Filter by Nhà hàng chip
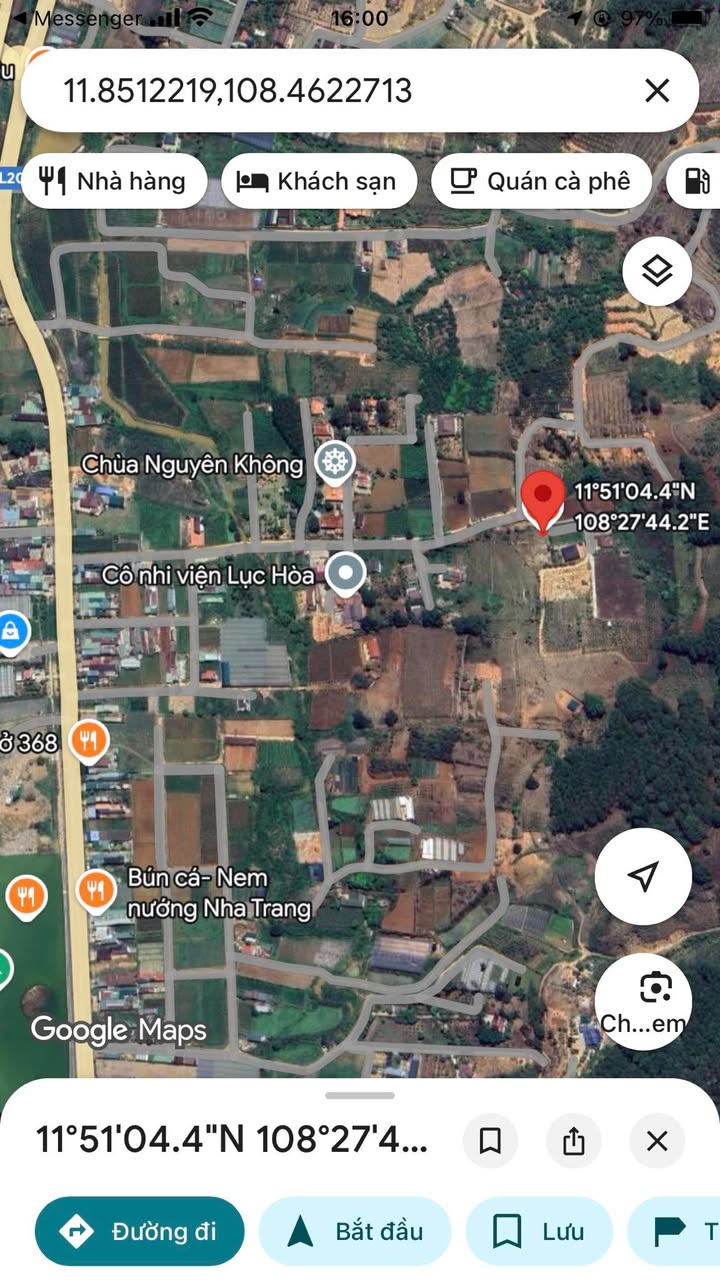Screen dimensions: 720x1280 point(113,181)
